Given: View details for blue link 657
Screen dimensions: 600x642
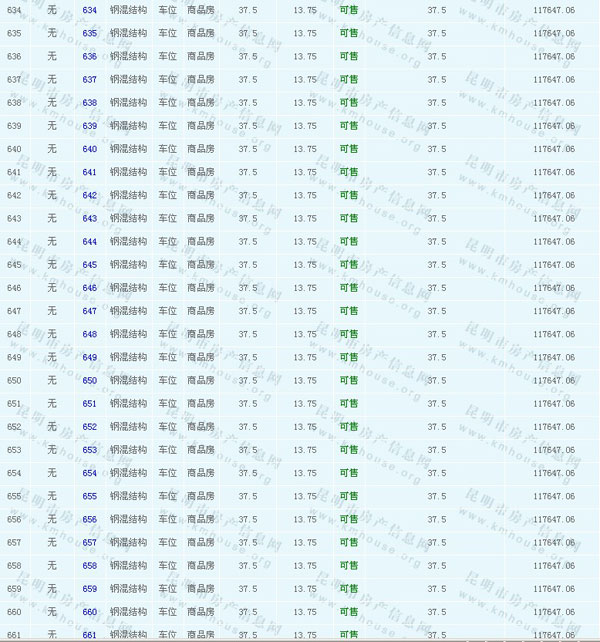Looking at the screenshot, I should 90,542.
